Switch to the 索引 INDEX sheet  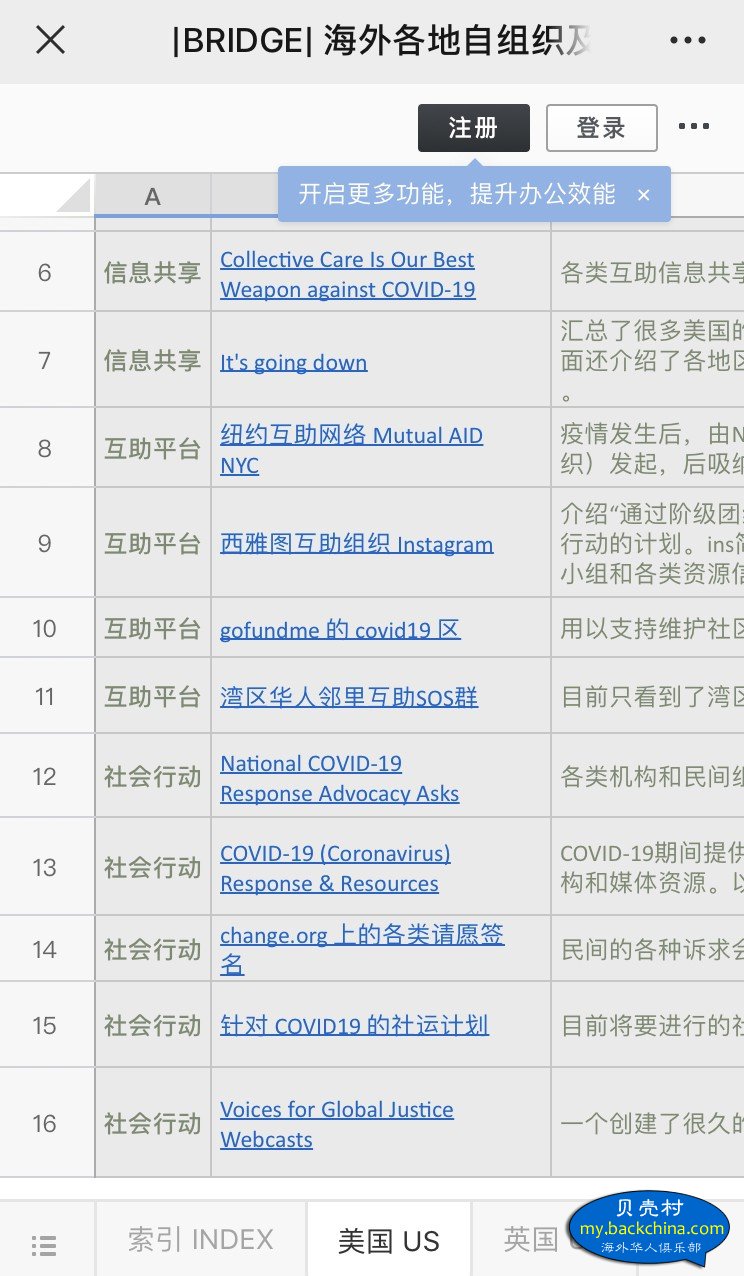tap(201, 1240)
